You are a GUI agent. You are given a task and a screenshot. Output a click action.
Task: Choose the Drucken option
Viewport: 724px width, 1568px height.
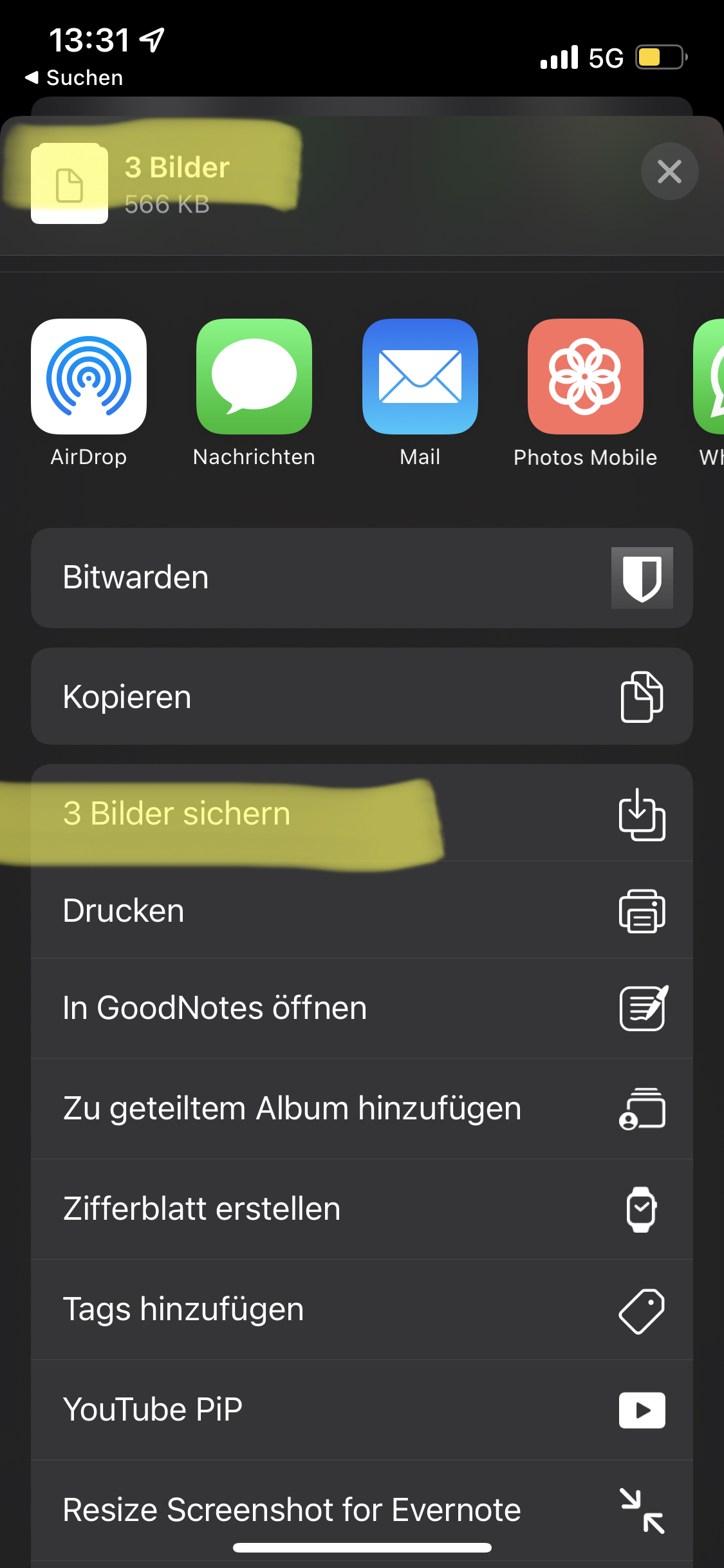(362, 910)
